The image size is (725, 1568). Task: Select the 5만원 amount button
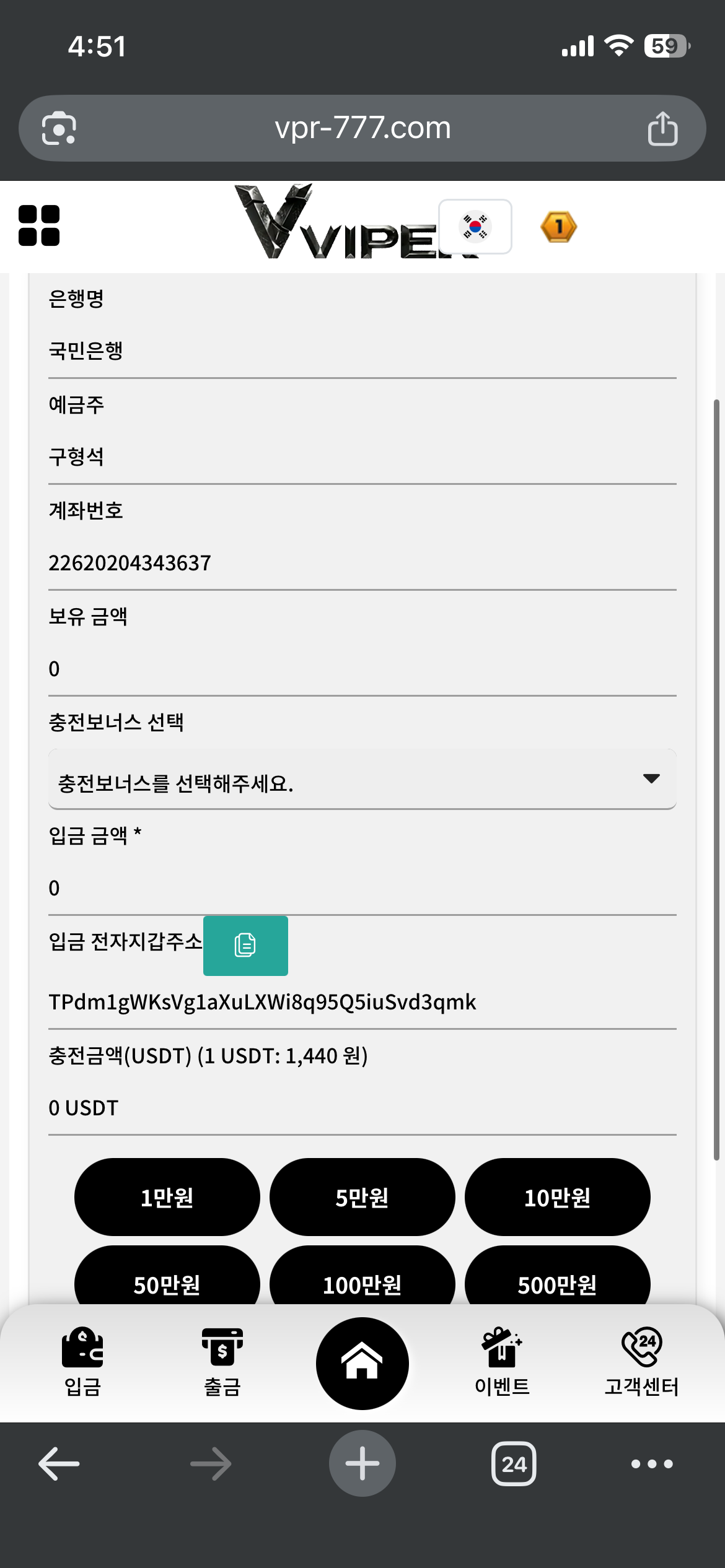tap(362, 1197)
